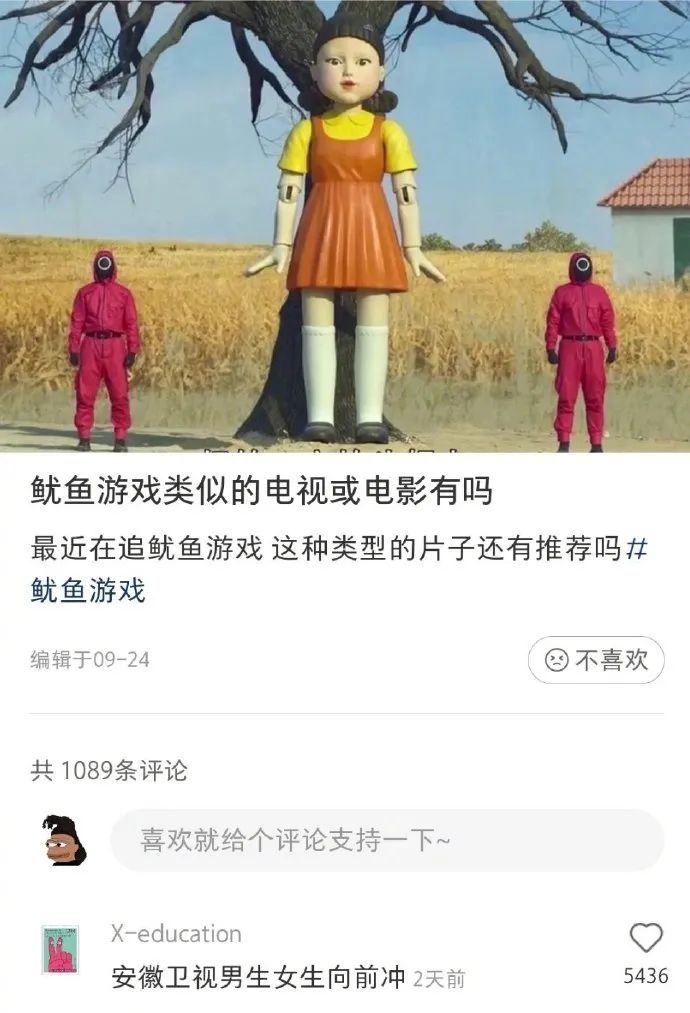Open X-education's profile avatar
The image size is (690, 1013).
point(60,950)
